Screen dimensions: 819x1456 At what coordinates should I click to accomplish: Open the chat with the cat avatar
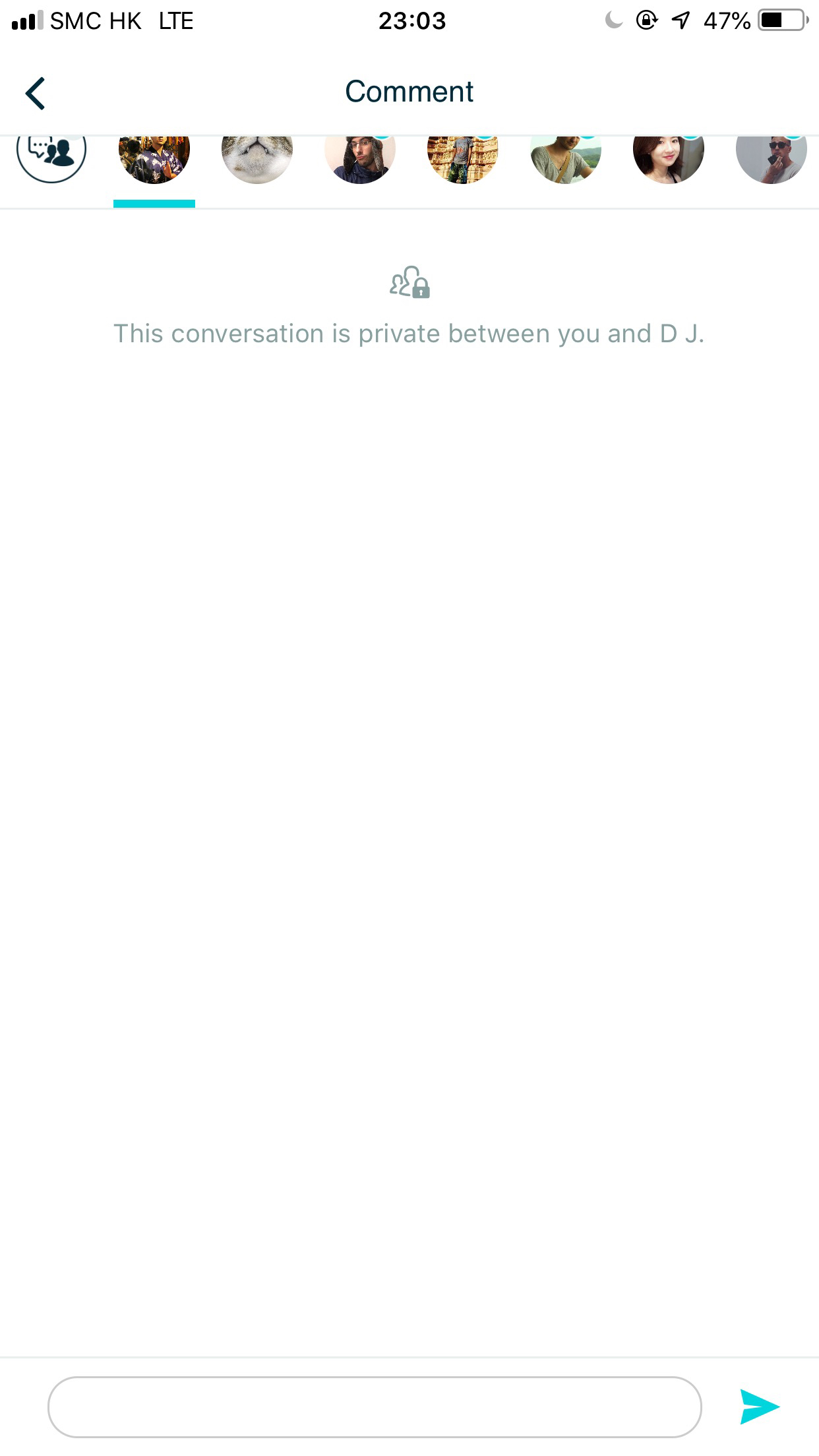click(x=257, y=158)
